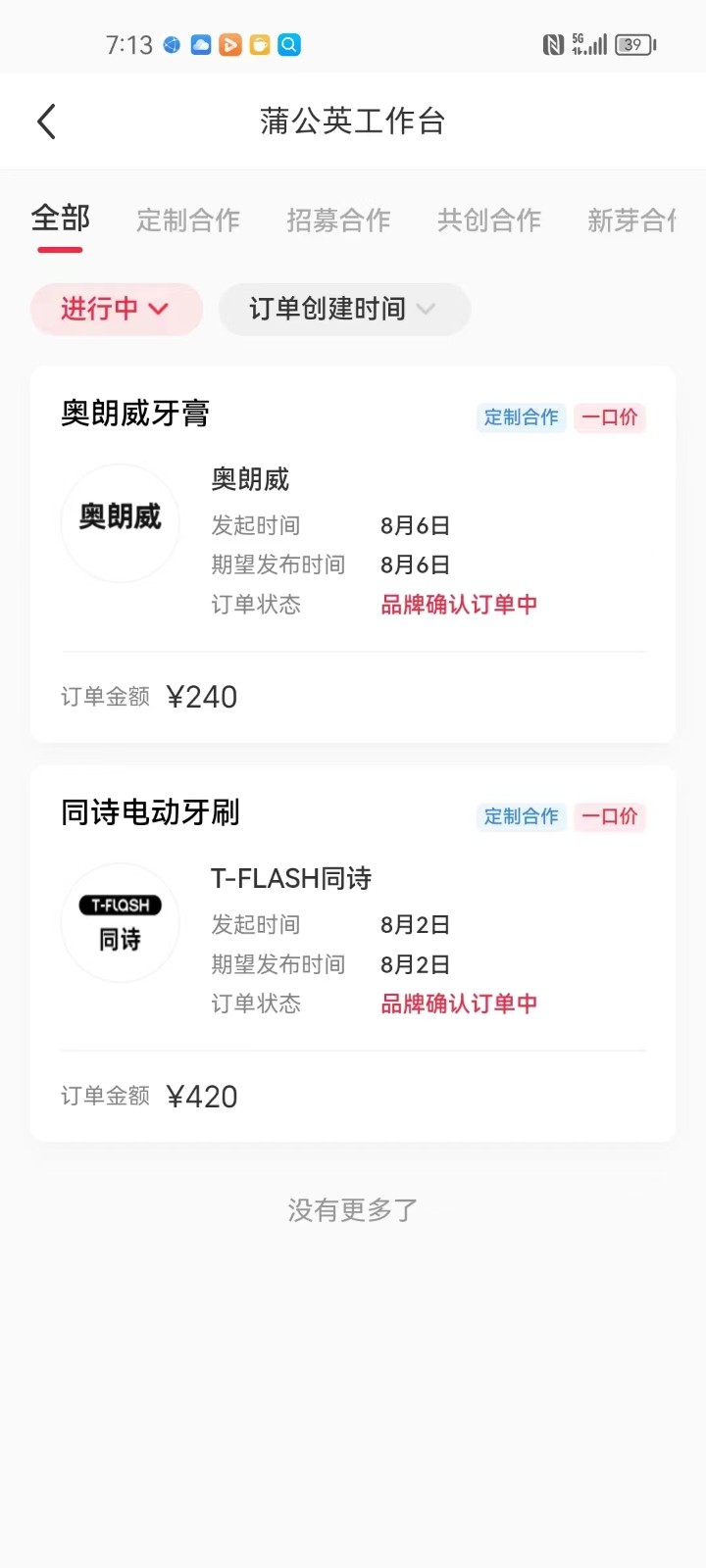
Task: Switch to the 招募合作 tab
Action: tap(338, 220)
